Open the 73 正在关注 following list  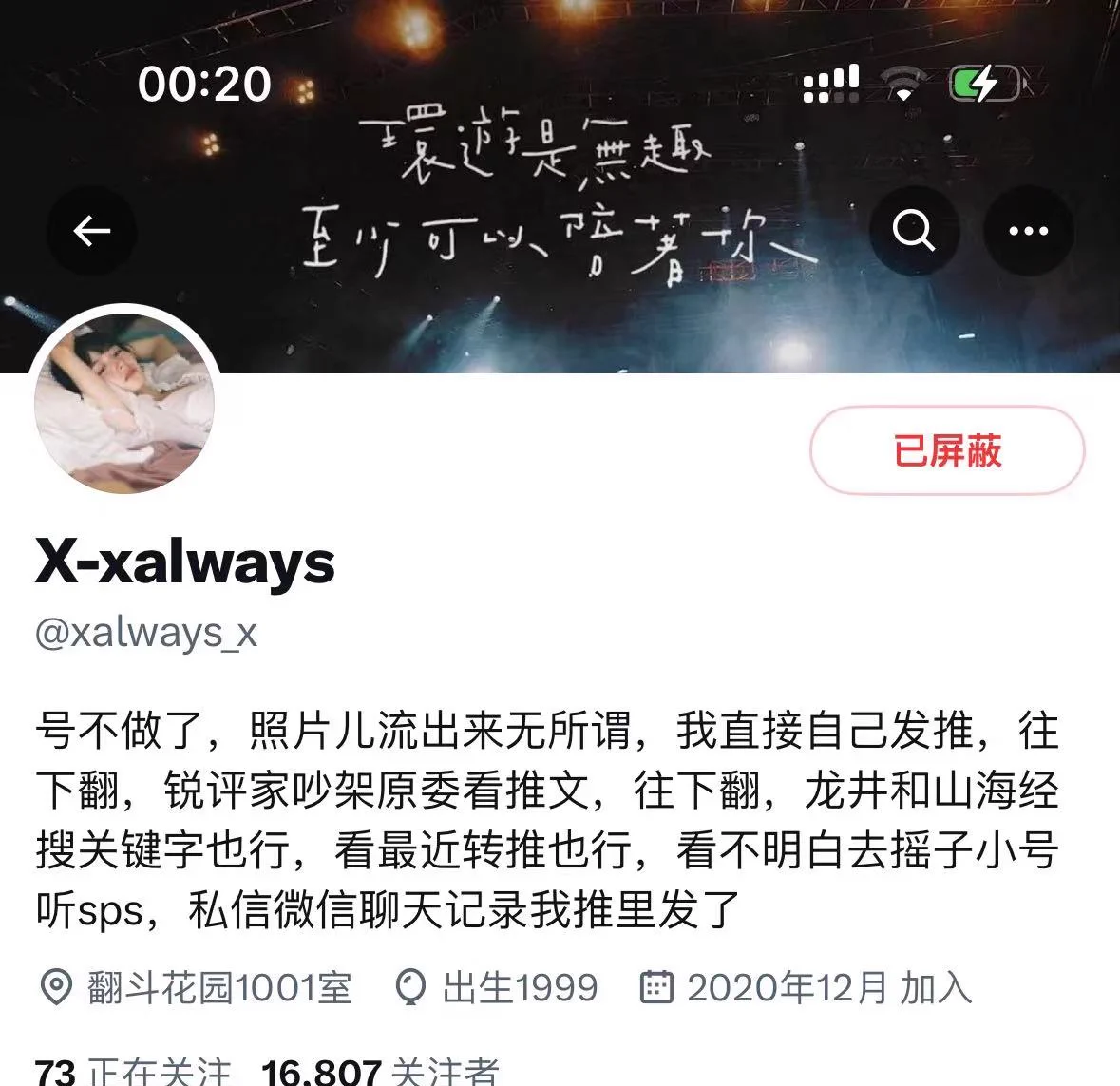point(133,1072)
